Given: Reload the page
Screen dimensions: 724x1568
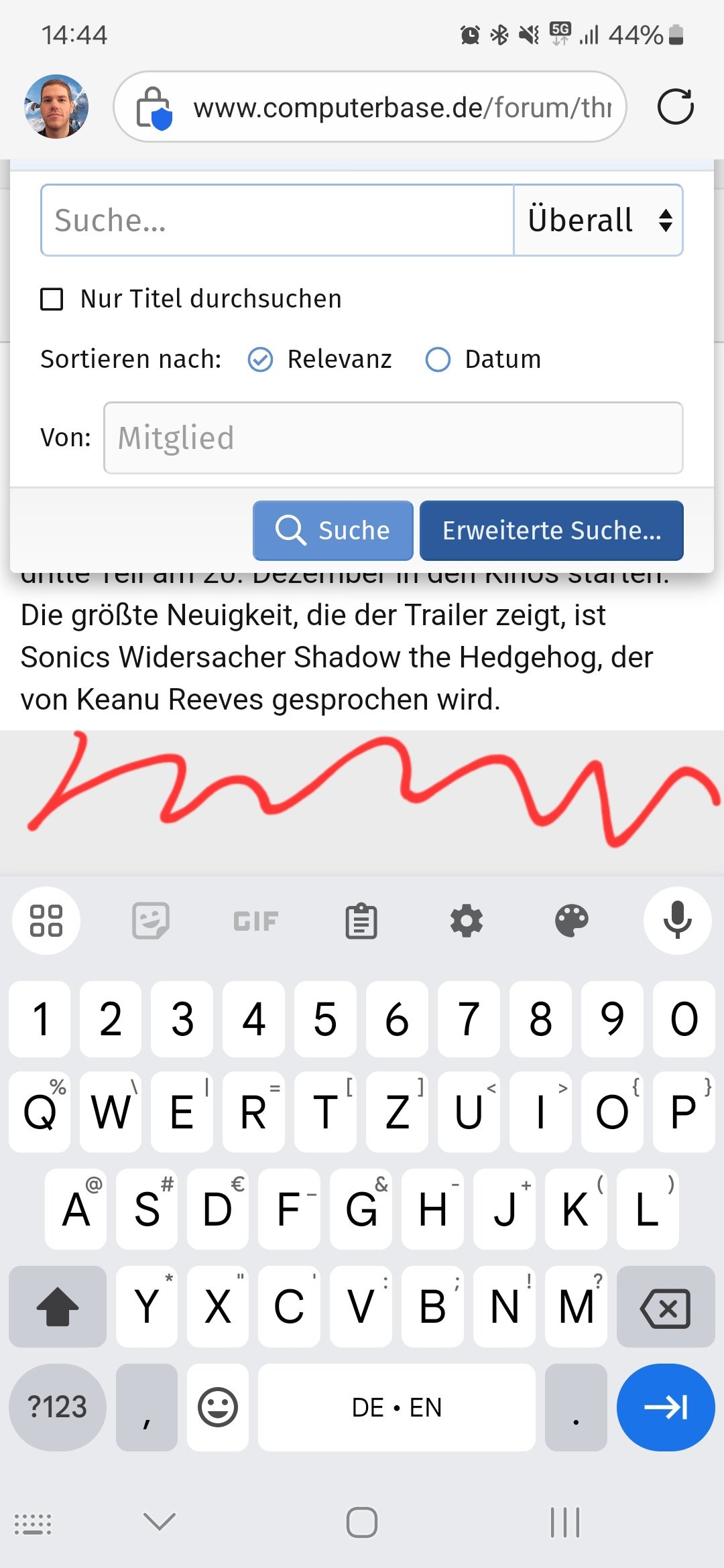Looking at the screenshot, I should coord(675,107).
